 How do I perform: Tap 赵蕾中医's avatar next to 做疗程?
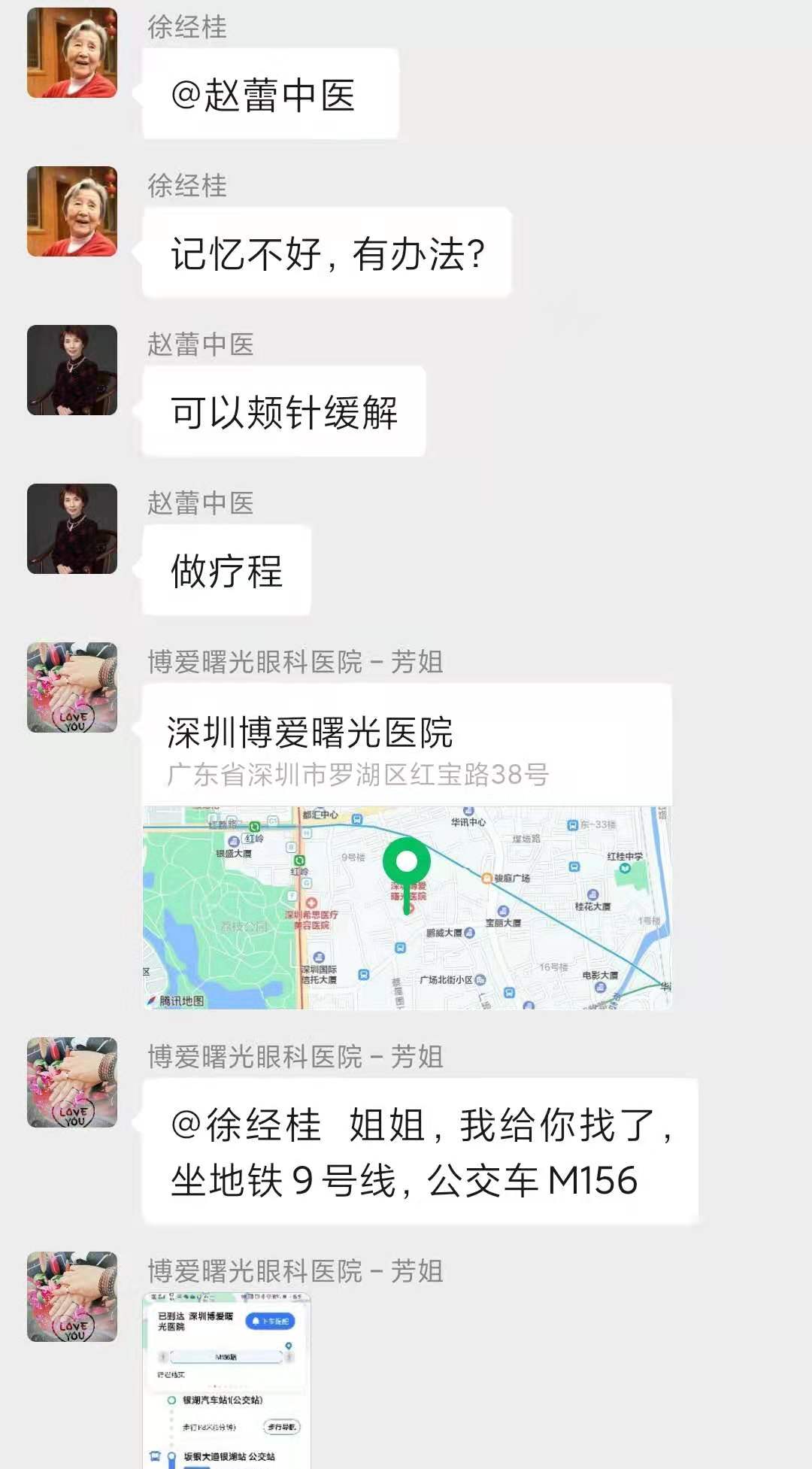point(72,529)
